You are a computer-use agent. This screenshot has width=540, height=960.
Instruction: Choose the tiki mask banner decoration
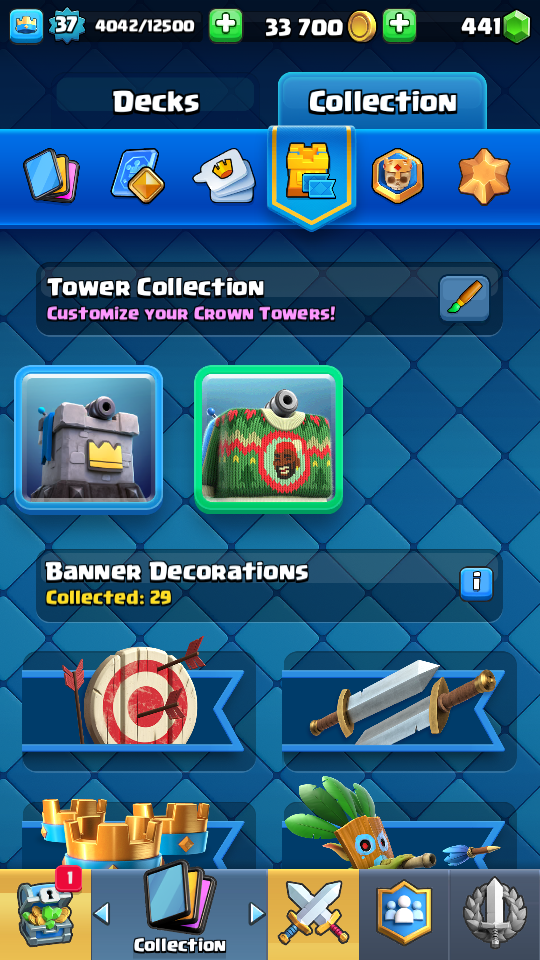pyautogui.click(x=399, y=825)
